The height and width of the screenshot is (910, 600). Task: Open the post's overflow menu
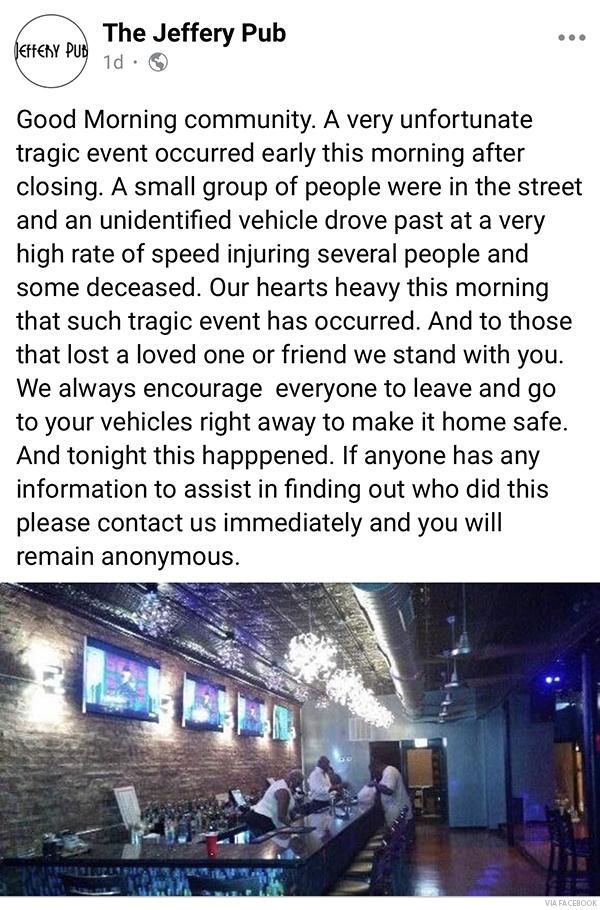click(571, 38)
